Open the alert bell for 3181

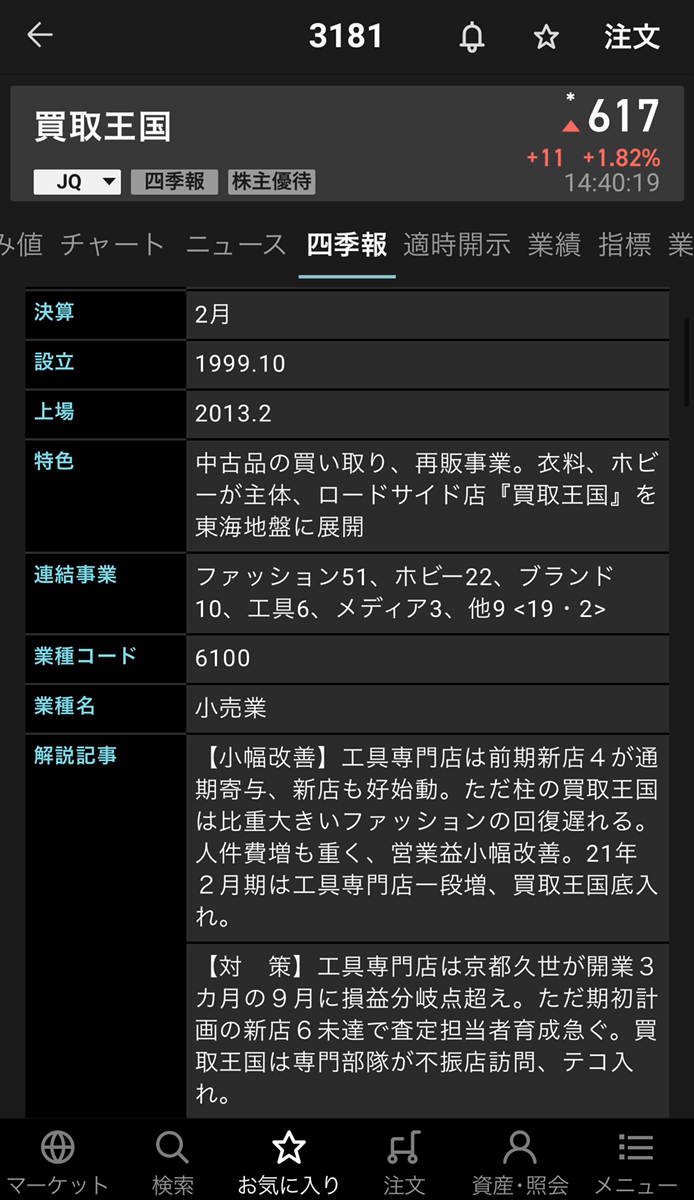472,38
